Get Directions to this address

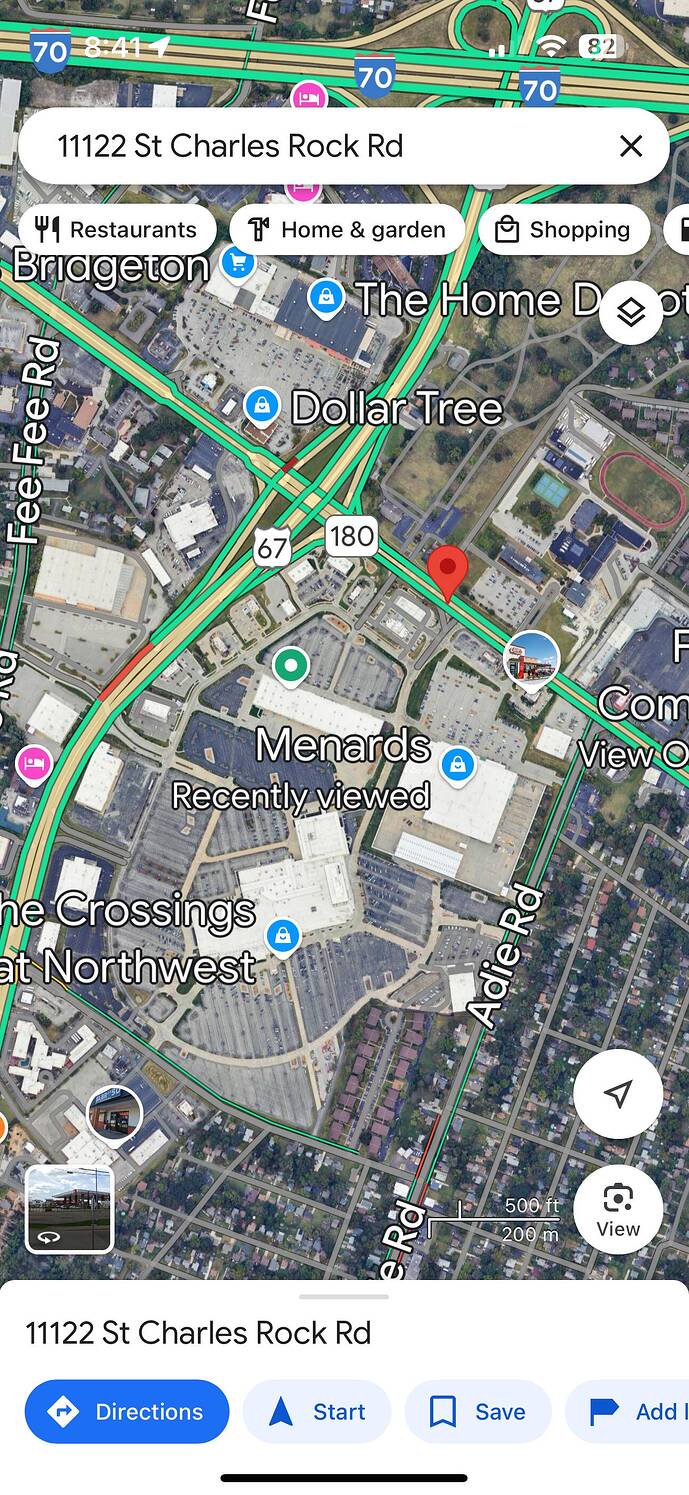127,1411
